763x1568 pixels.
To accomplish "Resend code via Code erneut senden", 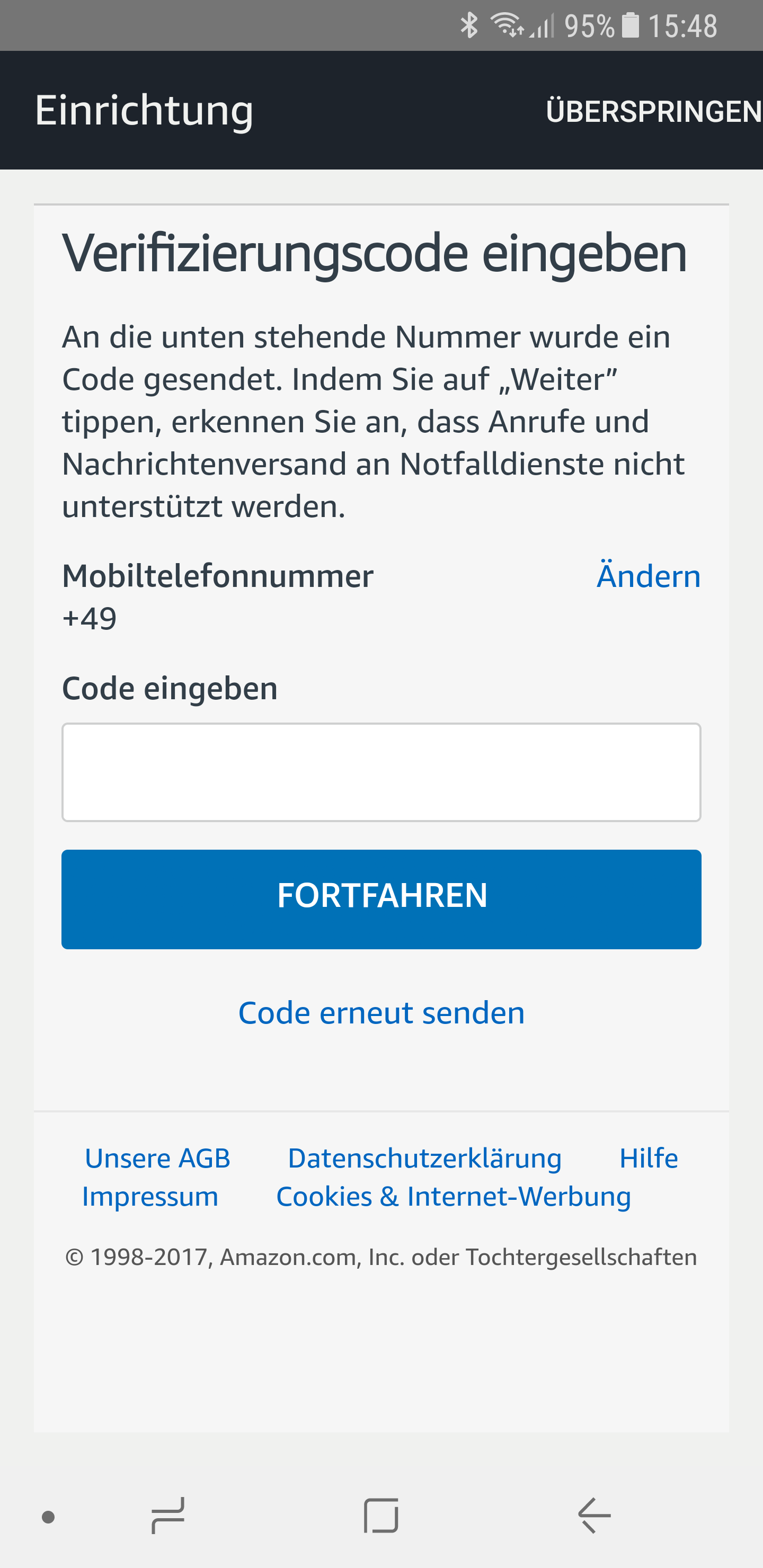I will 381,1013.
